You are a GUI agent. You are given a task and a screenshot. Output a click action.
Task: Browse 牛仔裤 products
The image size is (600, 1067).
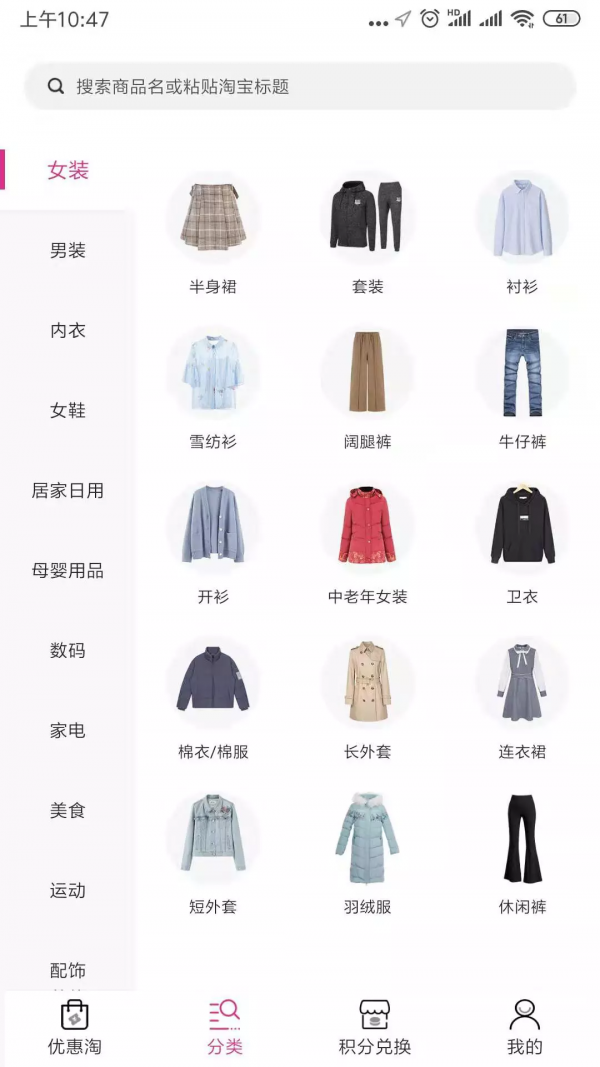pos(522,390)
